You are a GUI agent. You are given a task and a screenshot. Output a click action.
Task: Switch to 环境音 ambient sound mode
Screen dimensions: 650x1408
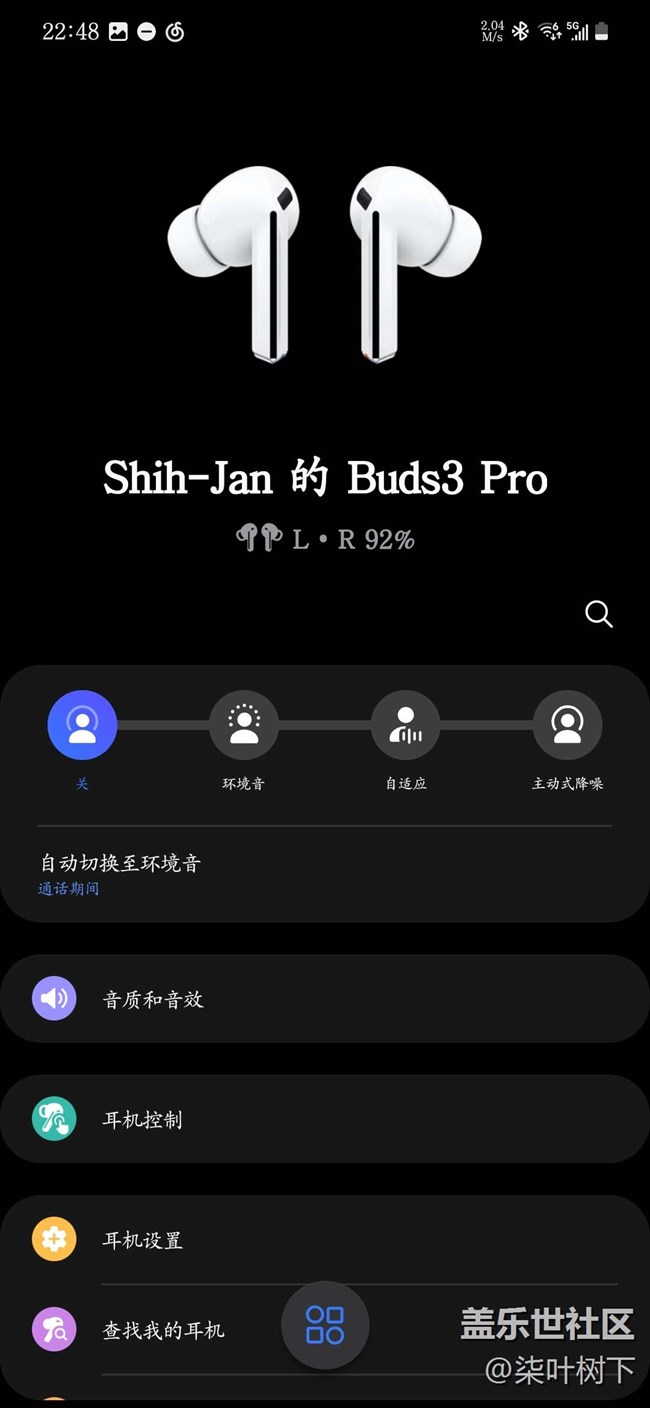(244, 725)
